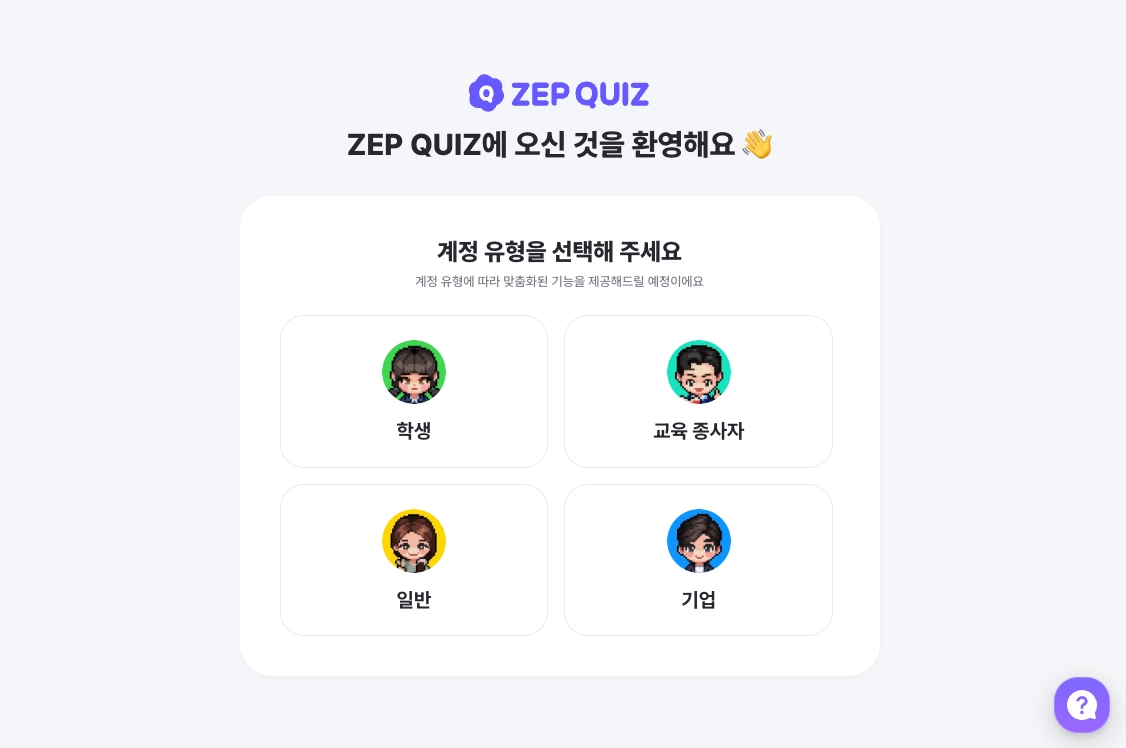Image resolution: width=1126 pixels, height=748 pixels.
Task: Choose the 교육 종사자 account type
Action: tap(698, 391)
